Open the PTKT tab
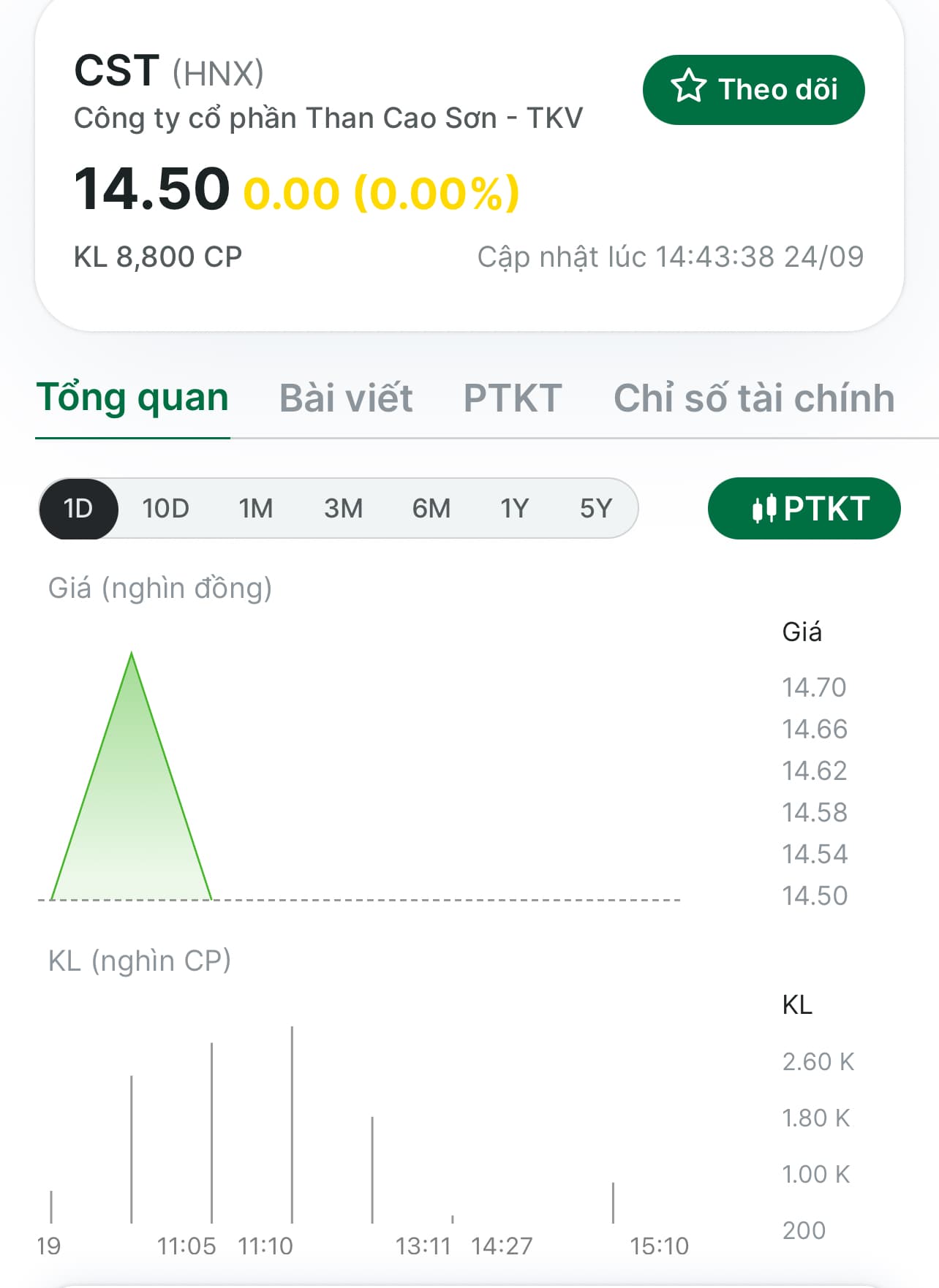Image resolution: width=939 pixels, height=1288 pixels. (513, 398)
